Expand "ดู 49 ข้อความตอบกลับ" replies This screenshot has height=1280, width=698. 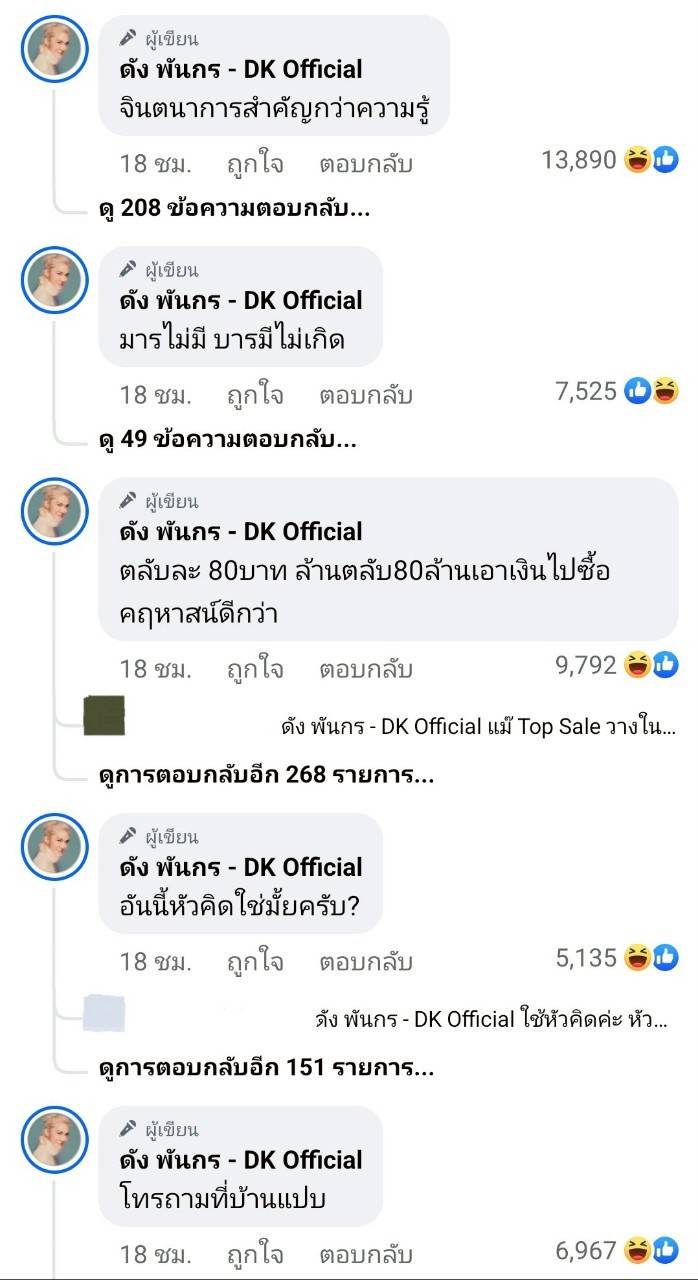point(228,440)
